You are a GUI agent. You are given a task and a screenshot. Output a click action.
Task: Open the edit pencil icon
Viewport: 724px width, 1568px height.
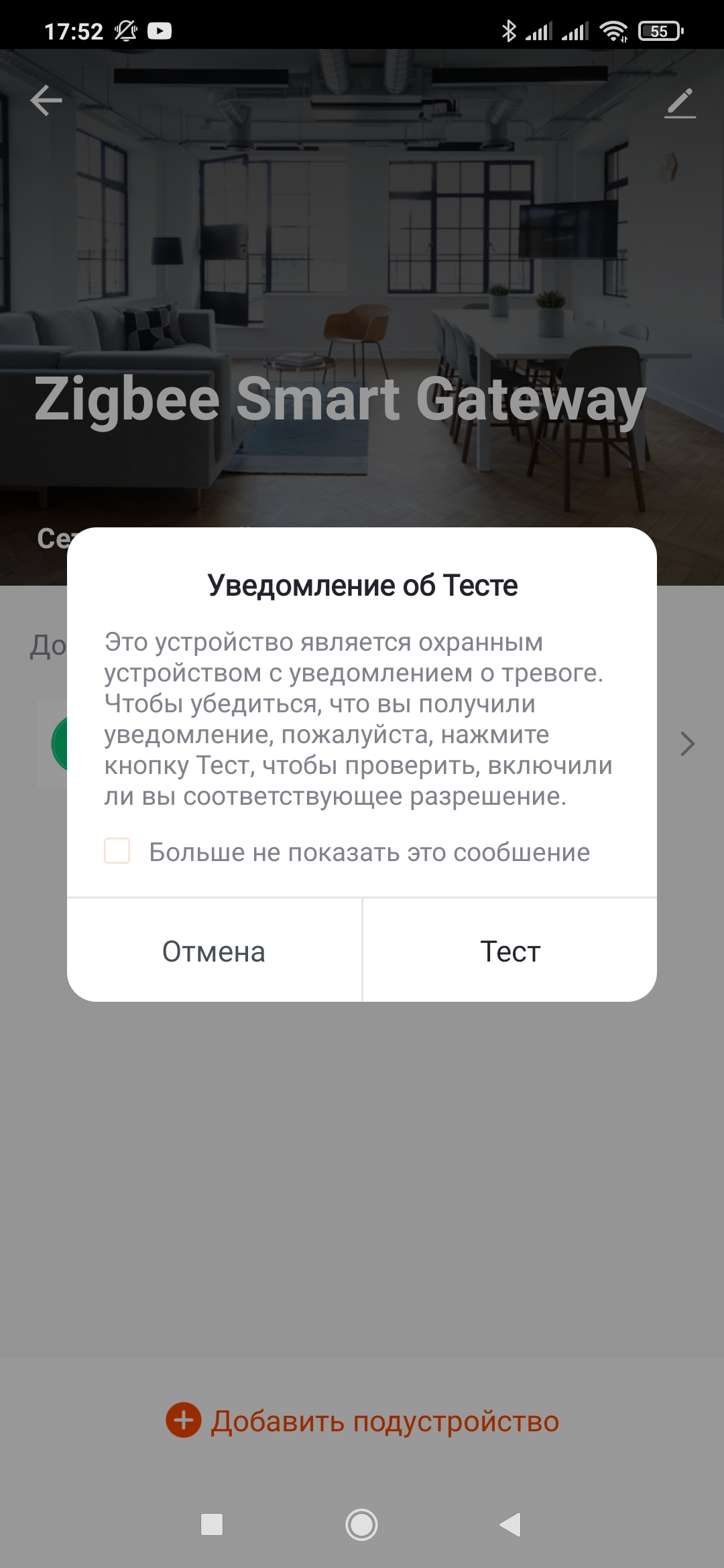tap(680, 103)
